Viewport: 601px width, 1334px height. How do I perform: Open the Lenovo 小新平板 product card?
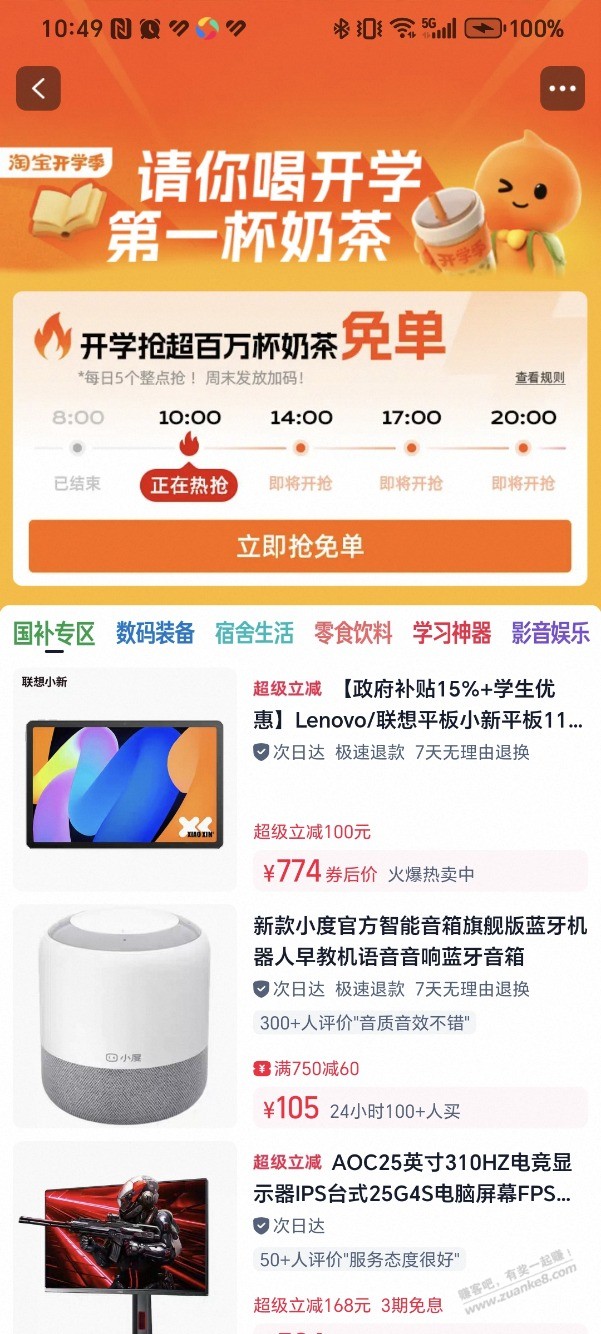click(x=300, y=780)
